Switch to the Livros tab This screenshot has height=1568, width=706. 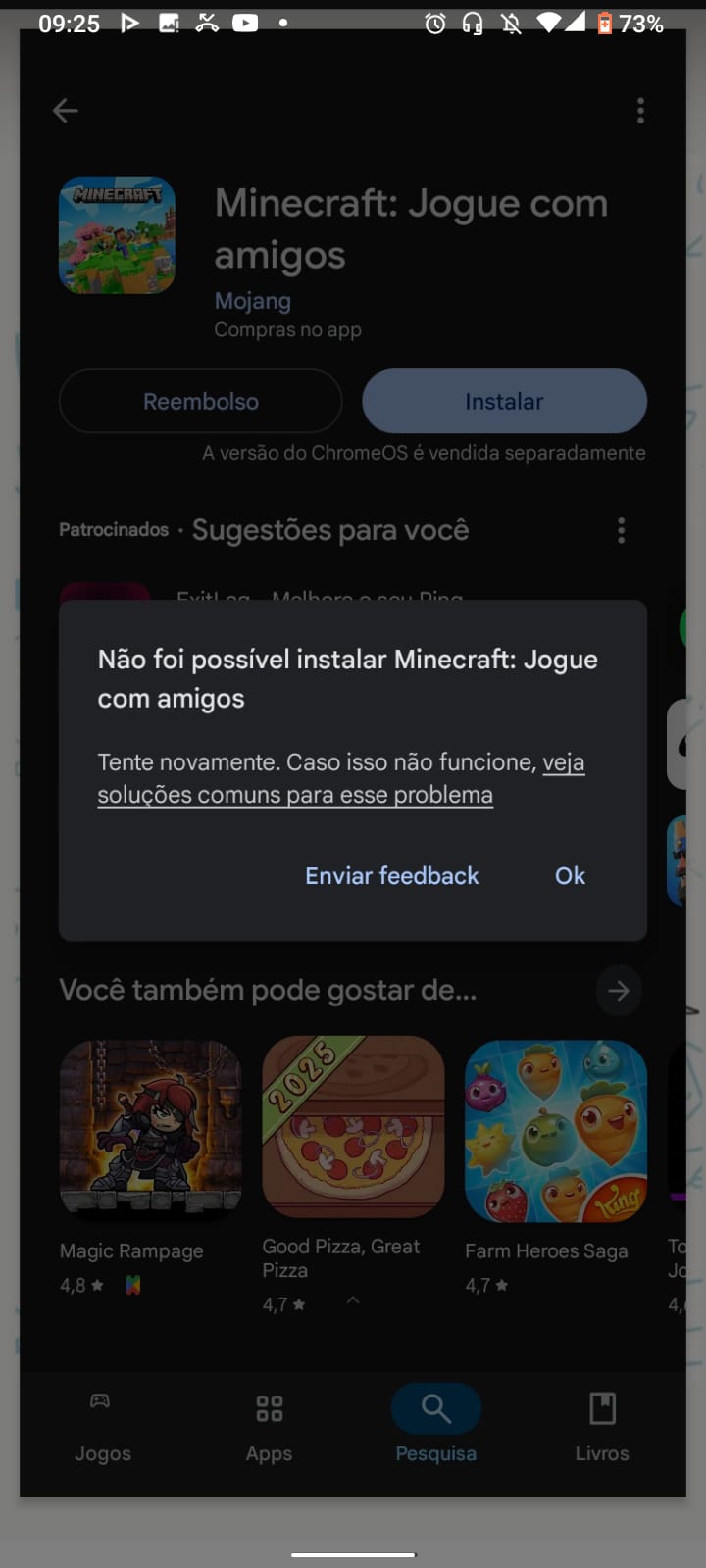[x=602, y=1426]
